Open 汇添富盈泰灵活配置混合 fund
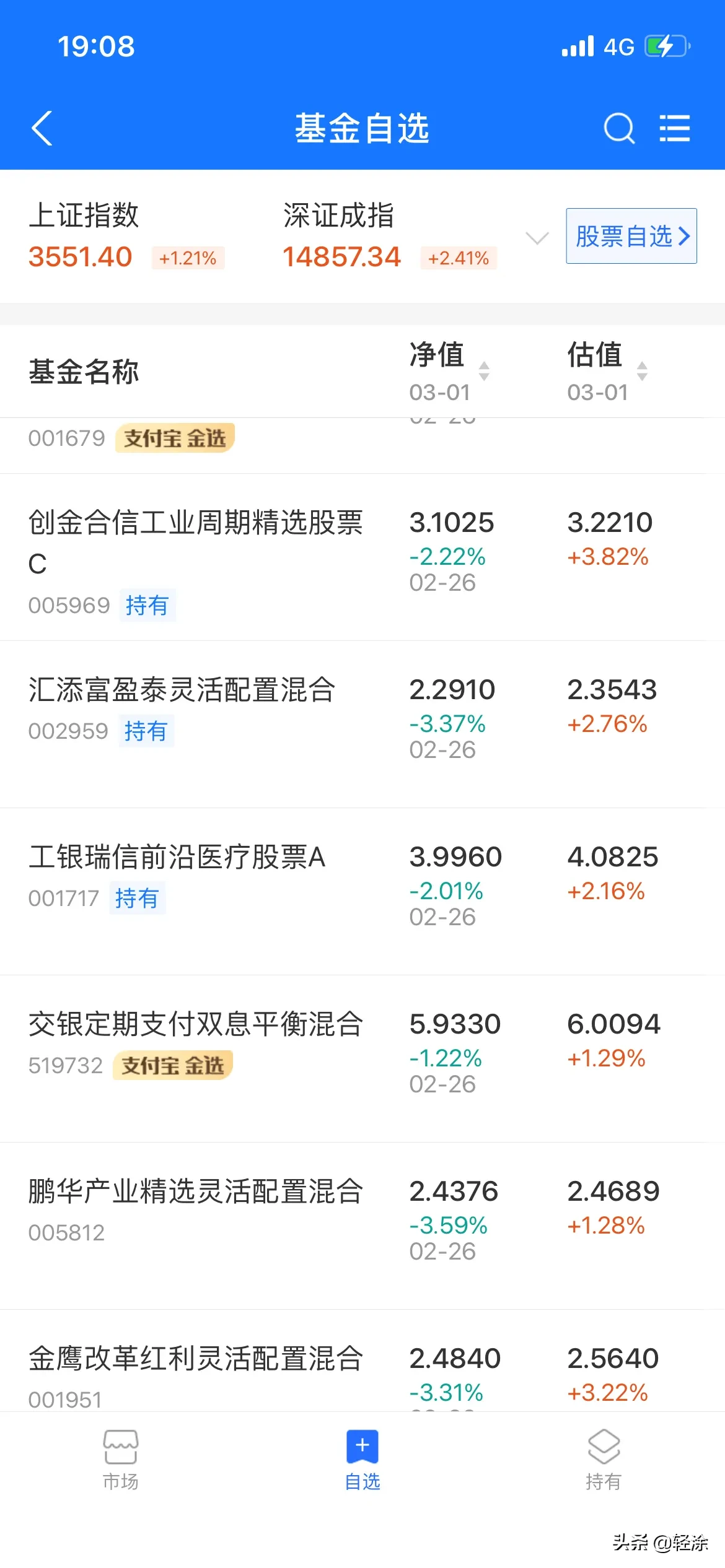Image resolution: width=725 pixels, height=1568 pixels. [x=182, y=690]
